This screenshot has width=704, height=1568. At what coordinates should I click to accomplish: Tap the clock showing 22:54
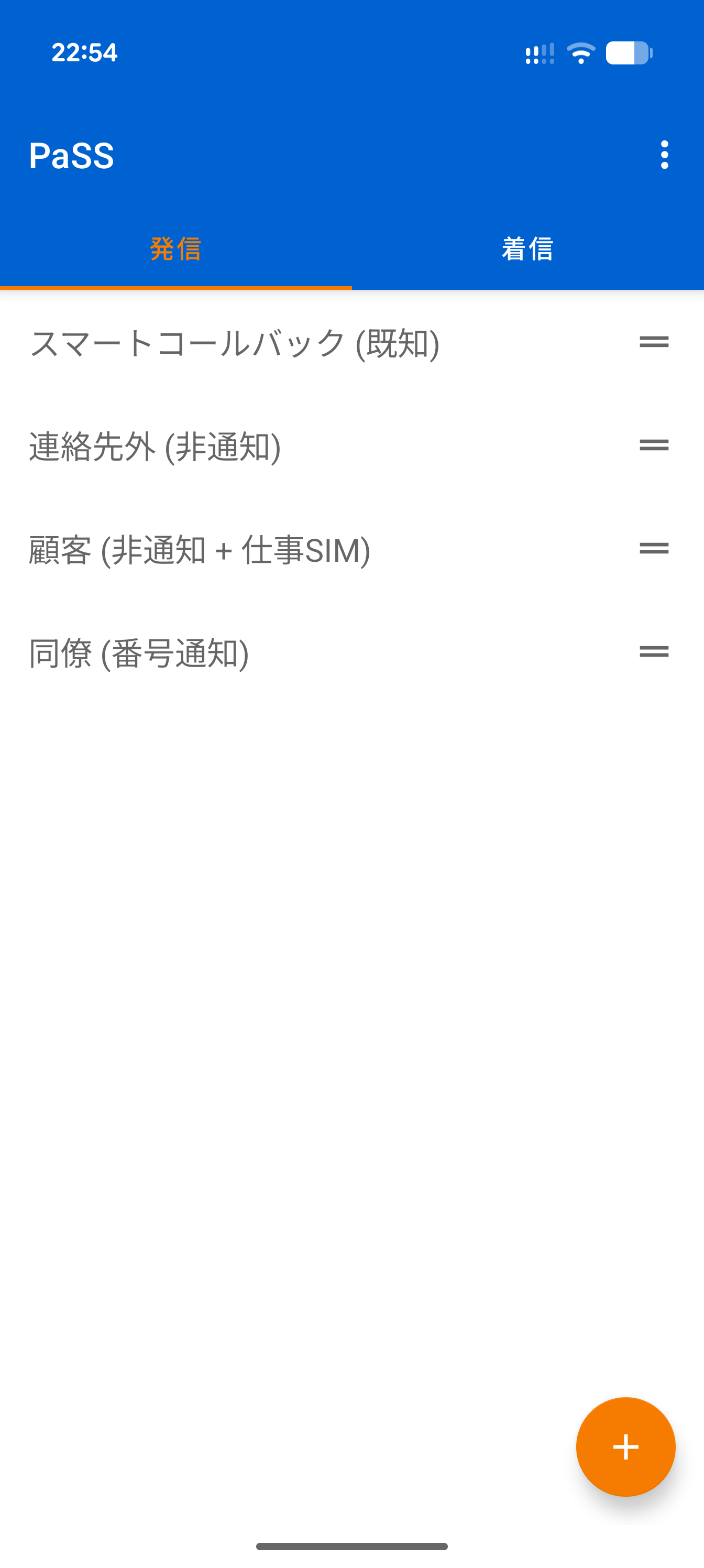(x=83, y=53)
